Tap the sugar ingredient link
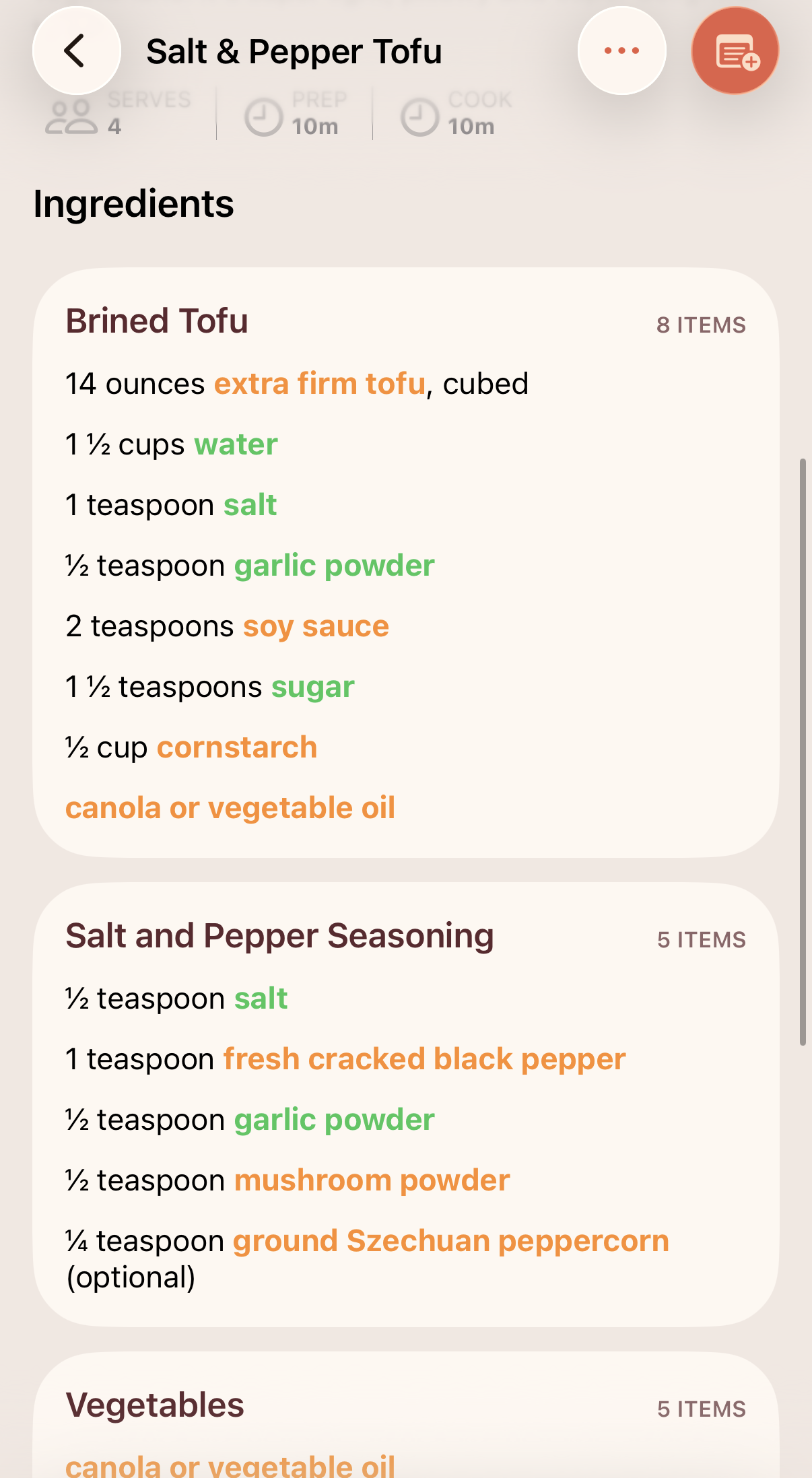 click(x=312, y=686)
